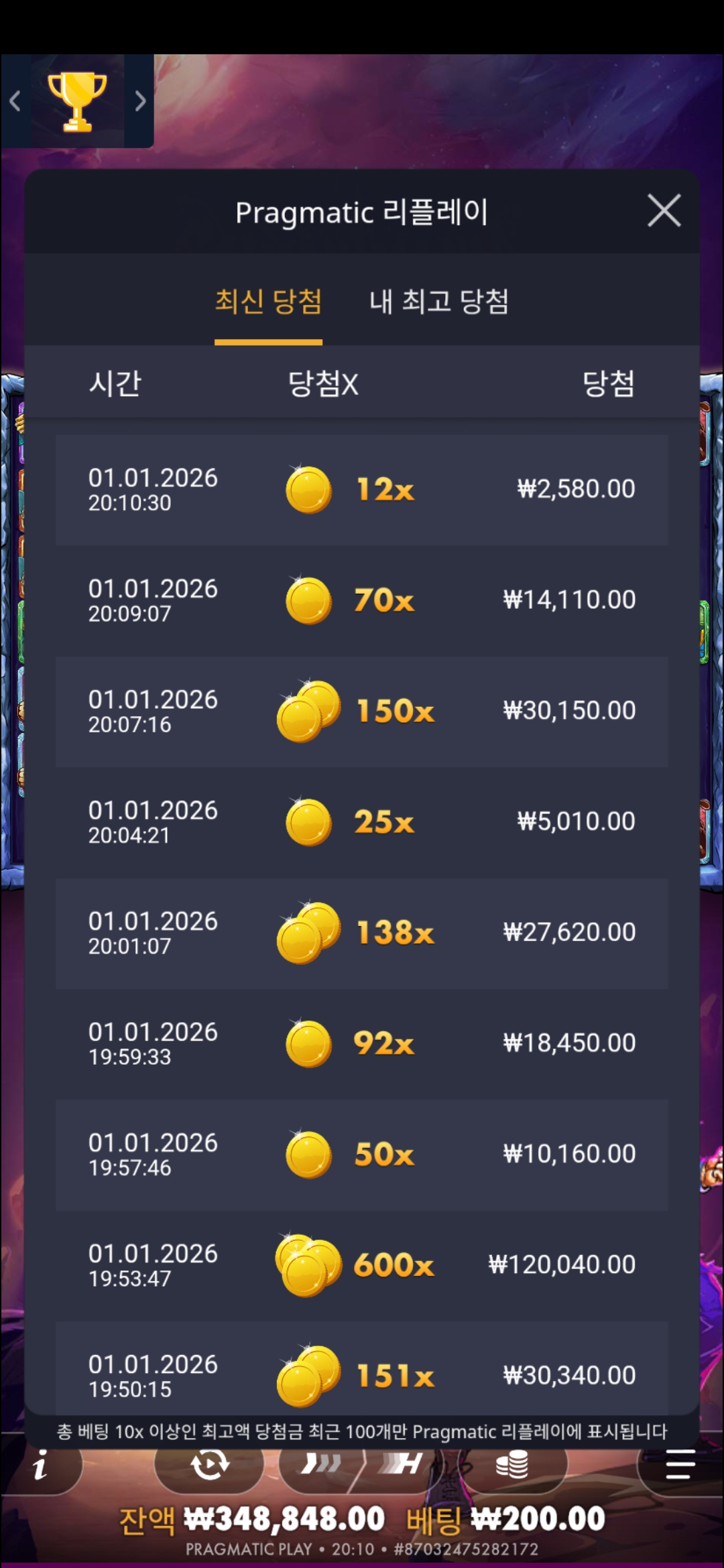Tap the autoplay circular arrows button

pyautogui.click(x=209, y=1466)
